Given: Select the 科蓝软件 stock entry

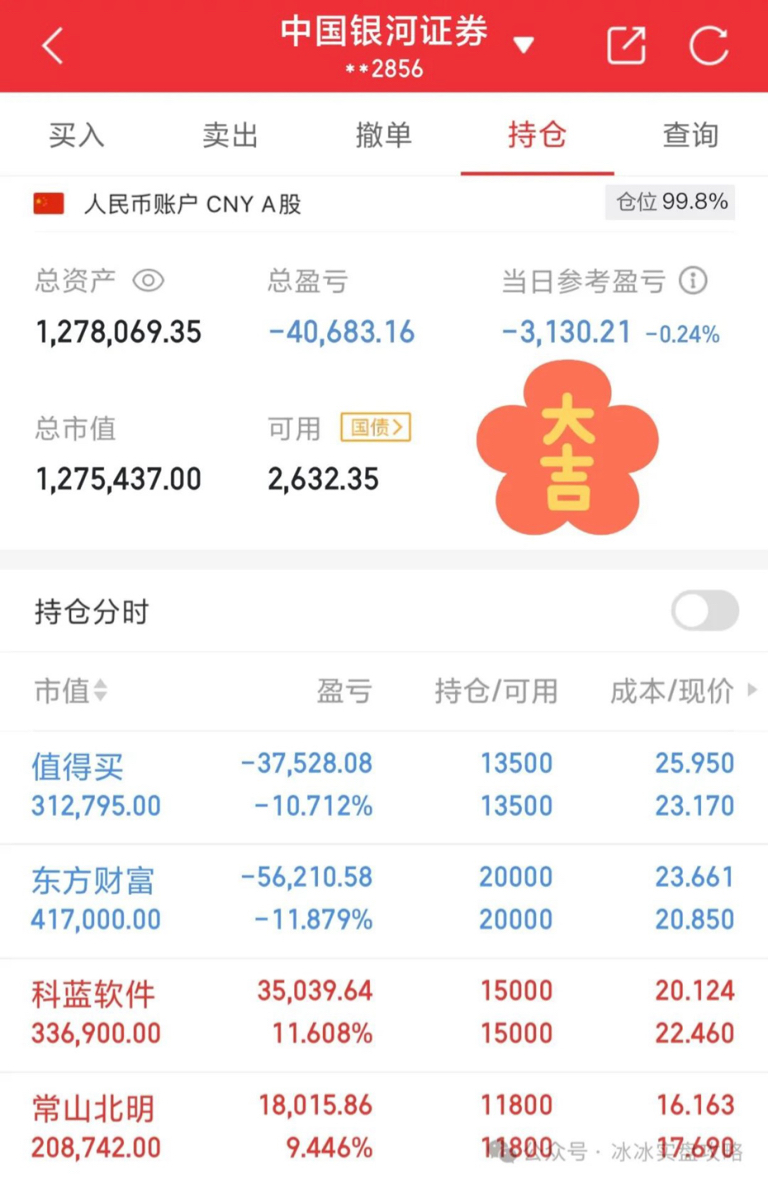Looking at the screenshot, I should (x=95, y=995).
